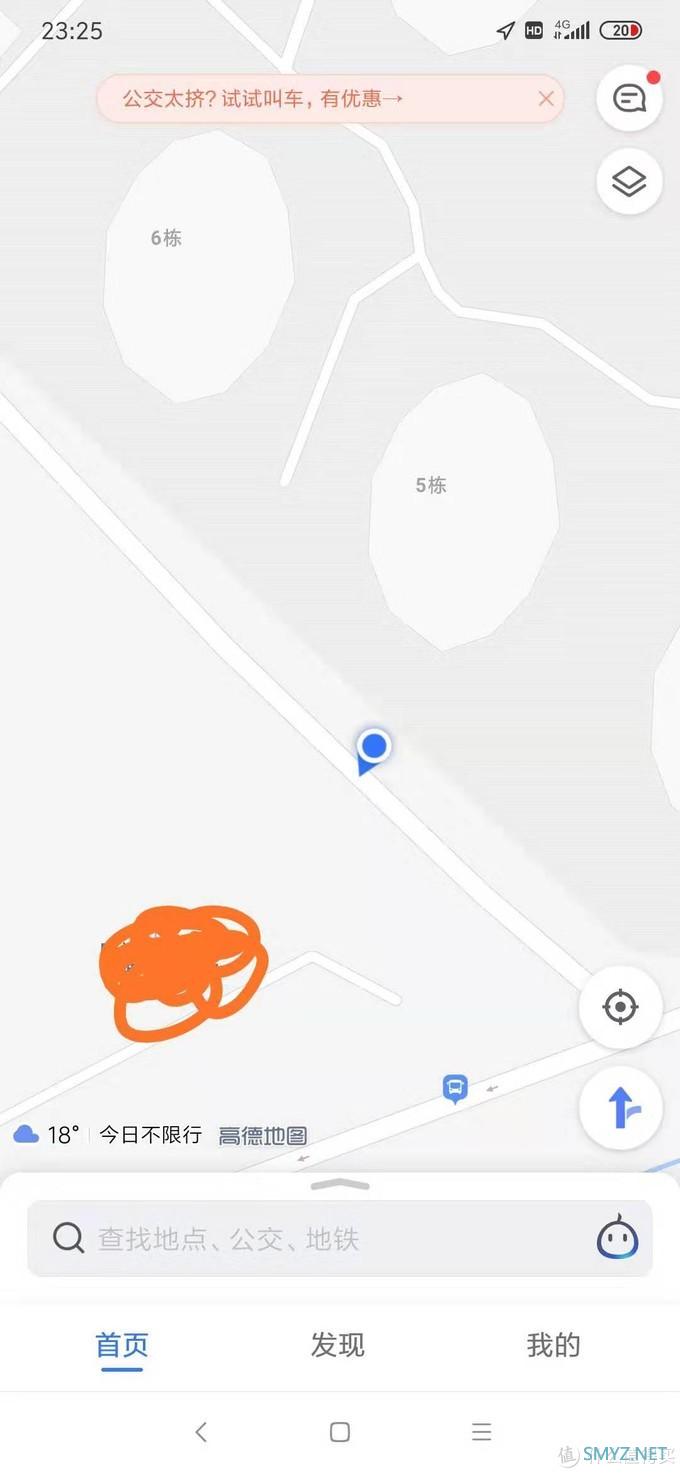Viewport: 680px width, 1473px height.
Task: Open route navigation arrow button
Action: (x=620, y=1109)
